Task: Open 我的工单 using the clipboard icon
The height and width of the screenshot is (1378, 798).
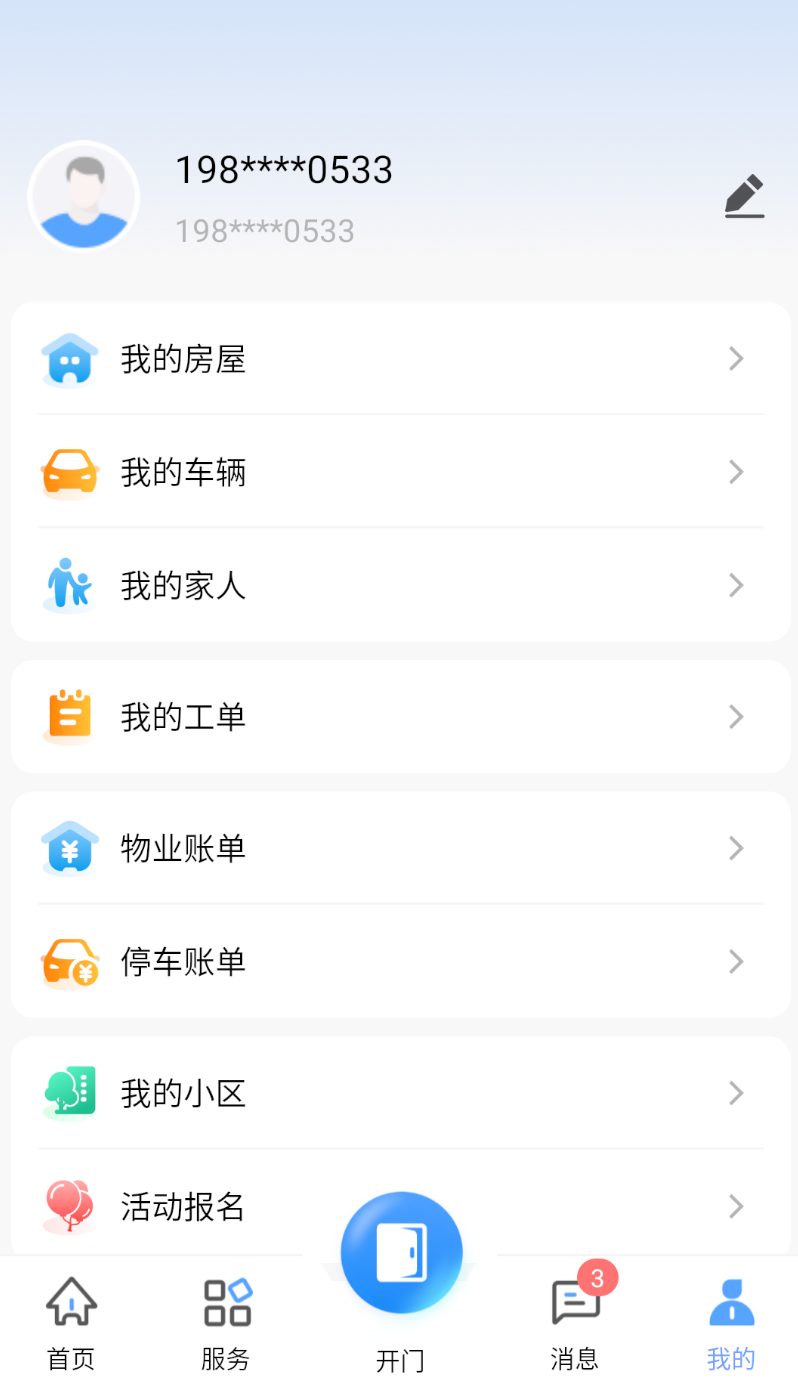Action: pyautogui.click(x=68, y=716)
